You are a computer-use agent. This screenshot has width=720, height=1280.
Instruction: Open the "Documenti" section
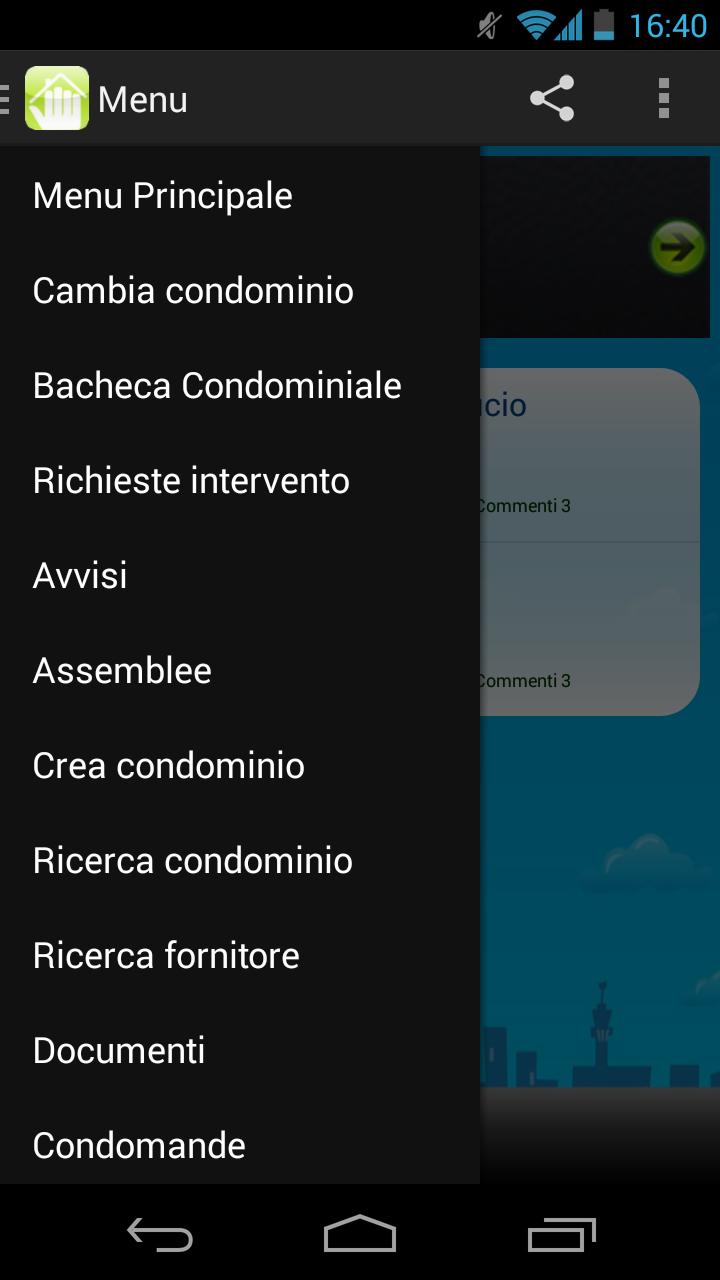click(118, 1050)
